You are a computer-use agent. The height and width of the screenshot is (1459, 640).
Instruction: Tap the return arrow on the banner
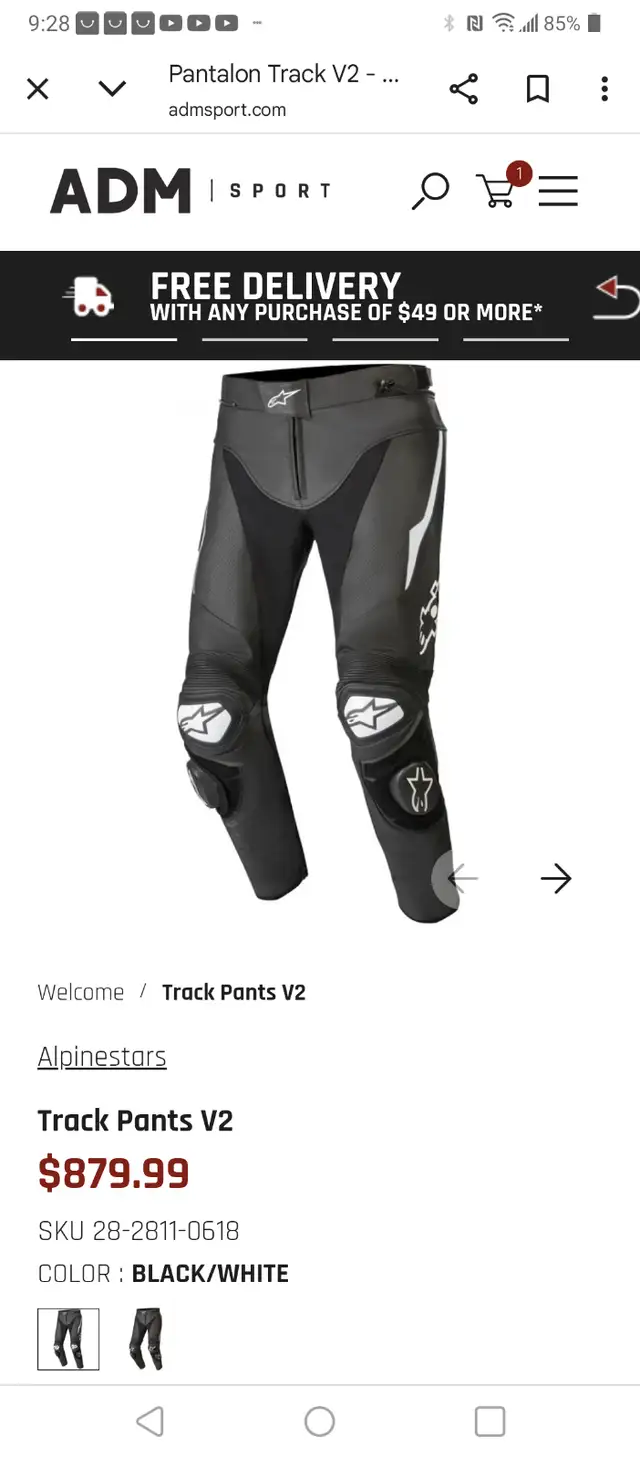(x=617, y=298)
